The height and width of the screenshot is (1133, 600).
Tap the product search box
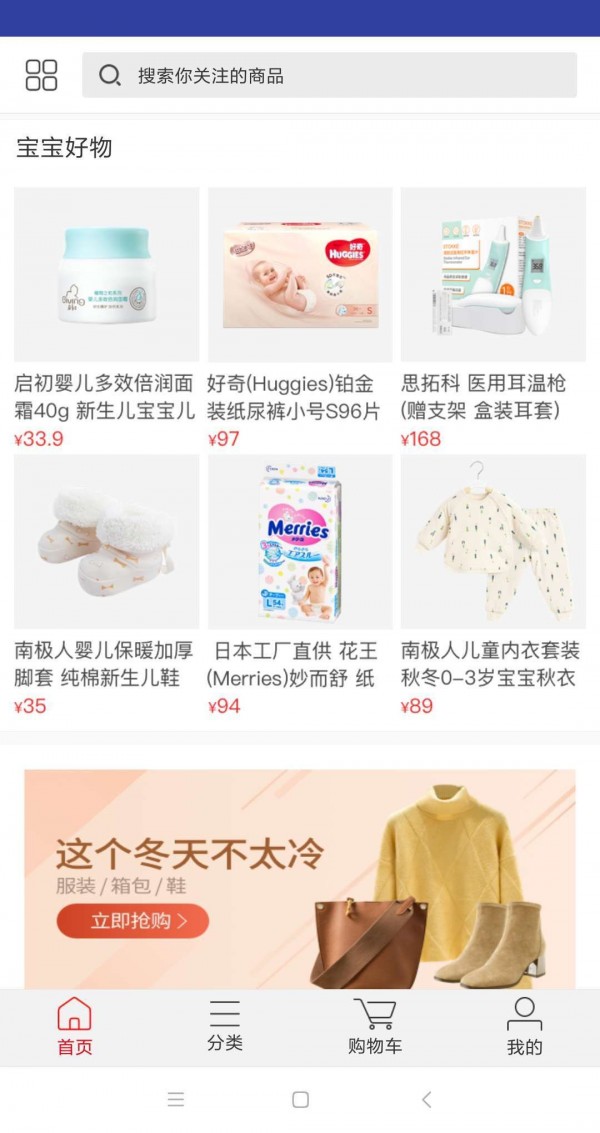pos(329,75)
